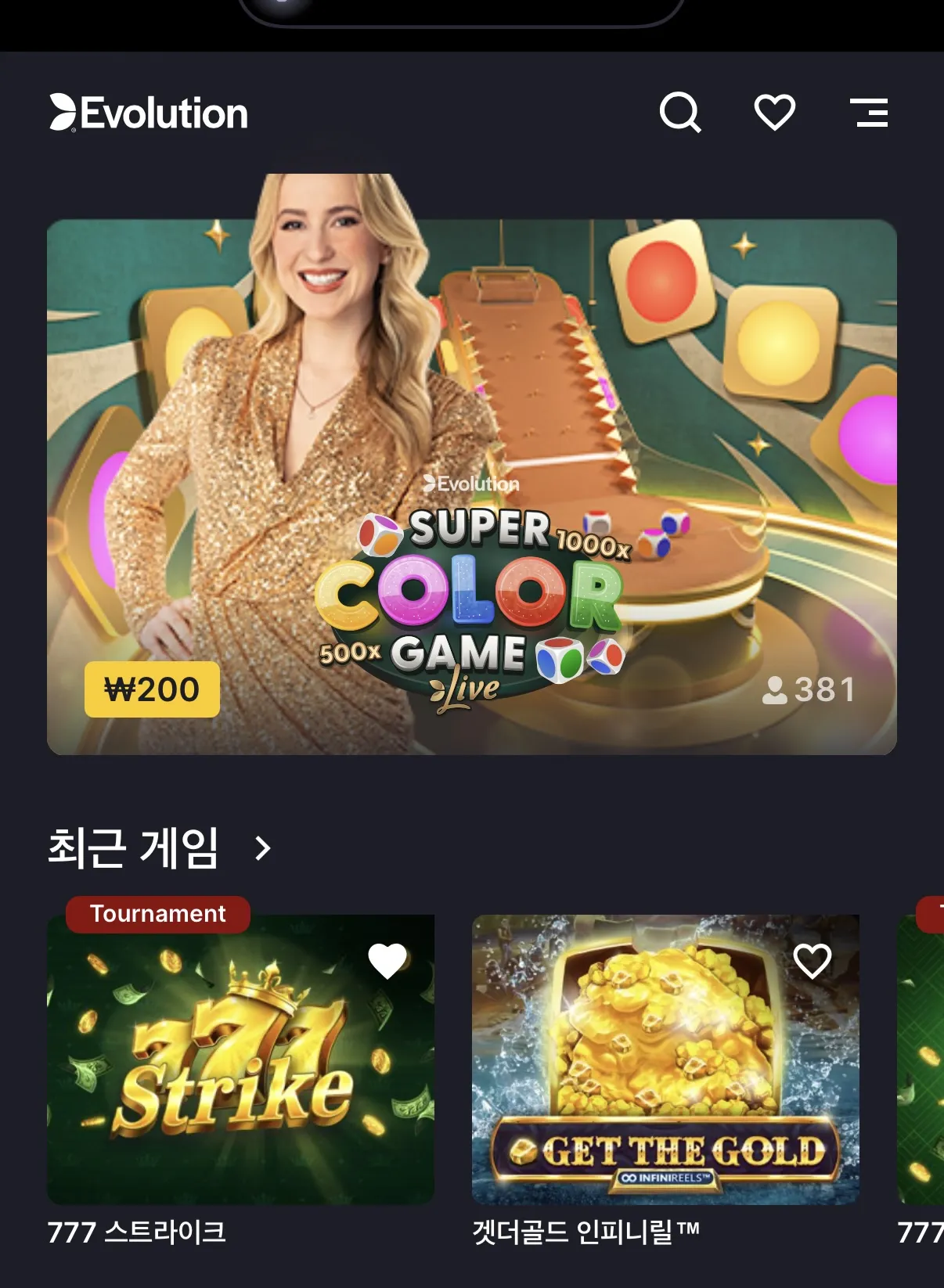Screen dimensions: 944x1288
Task: Expand the 최근 게임 section arrow
Action: coord(263,848)
